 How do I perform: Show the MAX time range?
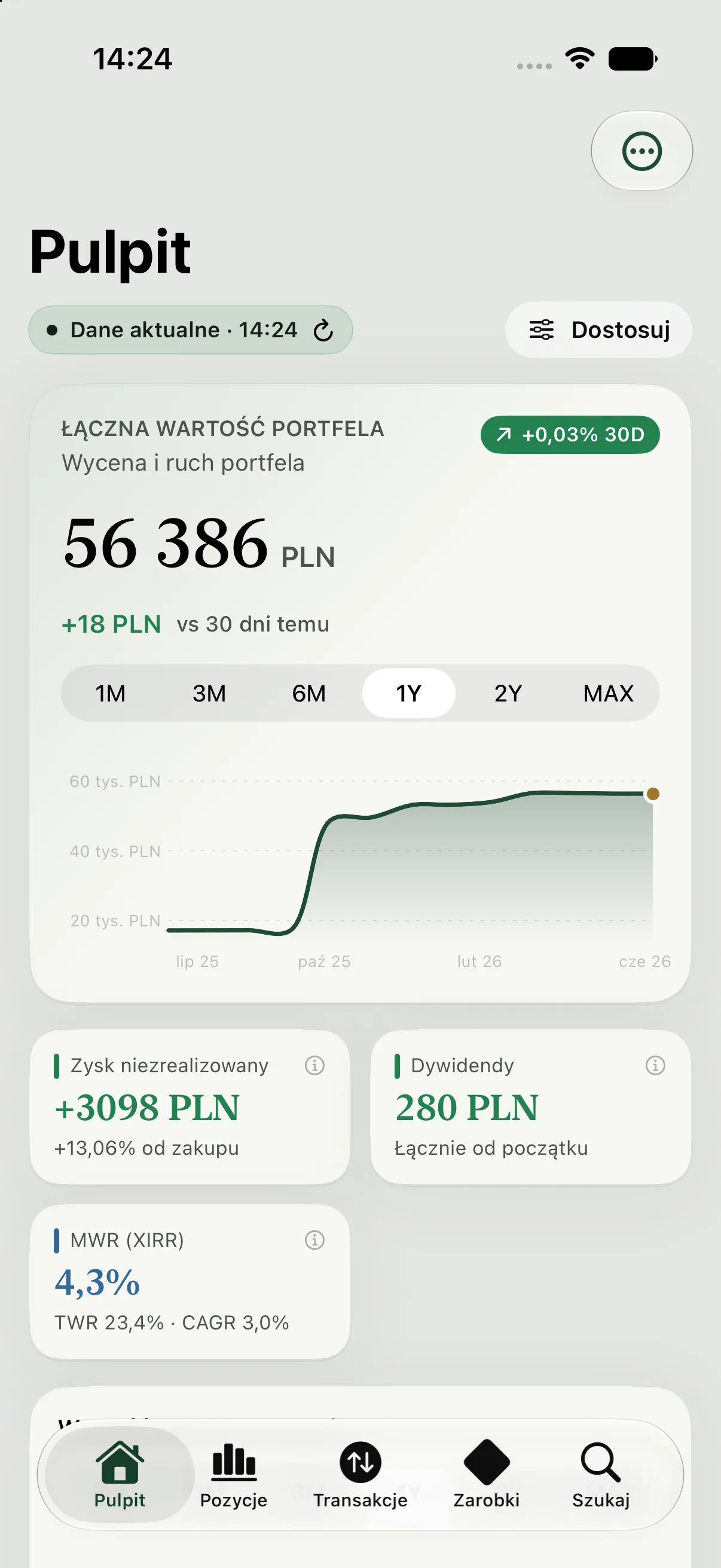coord(609,693)
